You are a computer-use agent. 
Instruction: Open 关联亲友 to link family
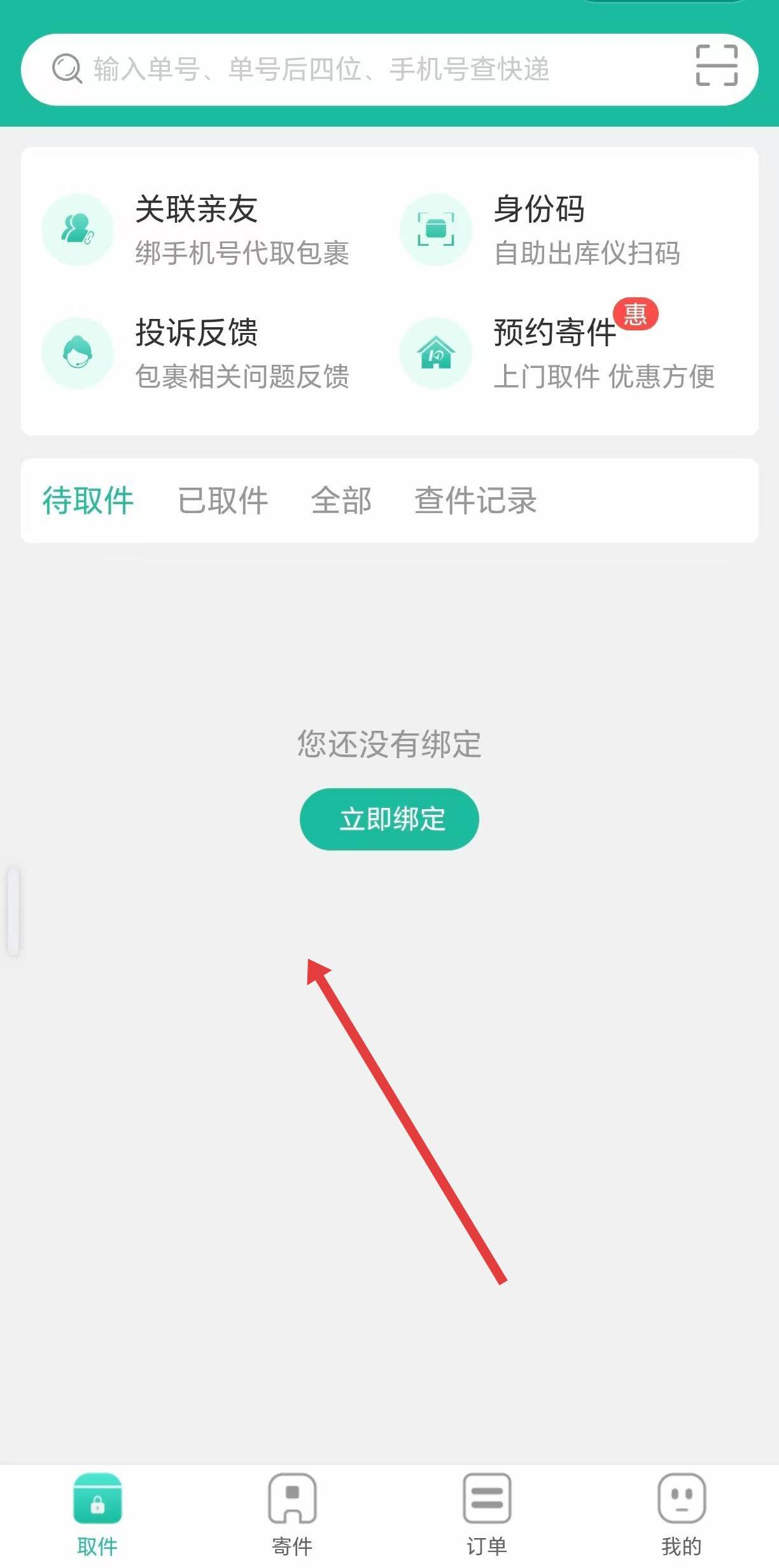[x=196, y=230]
